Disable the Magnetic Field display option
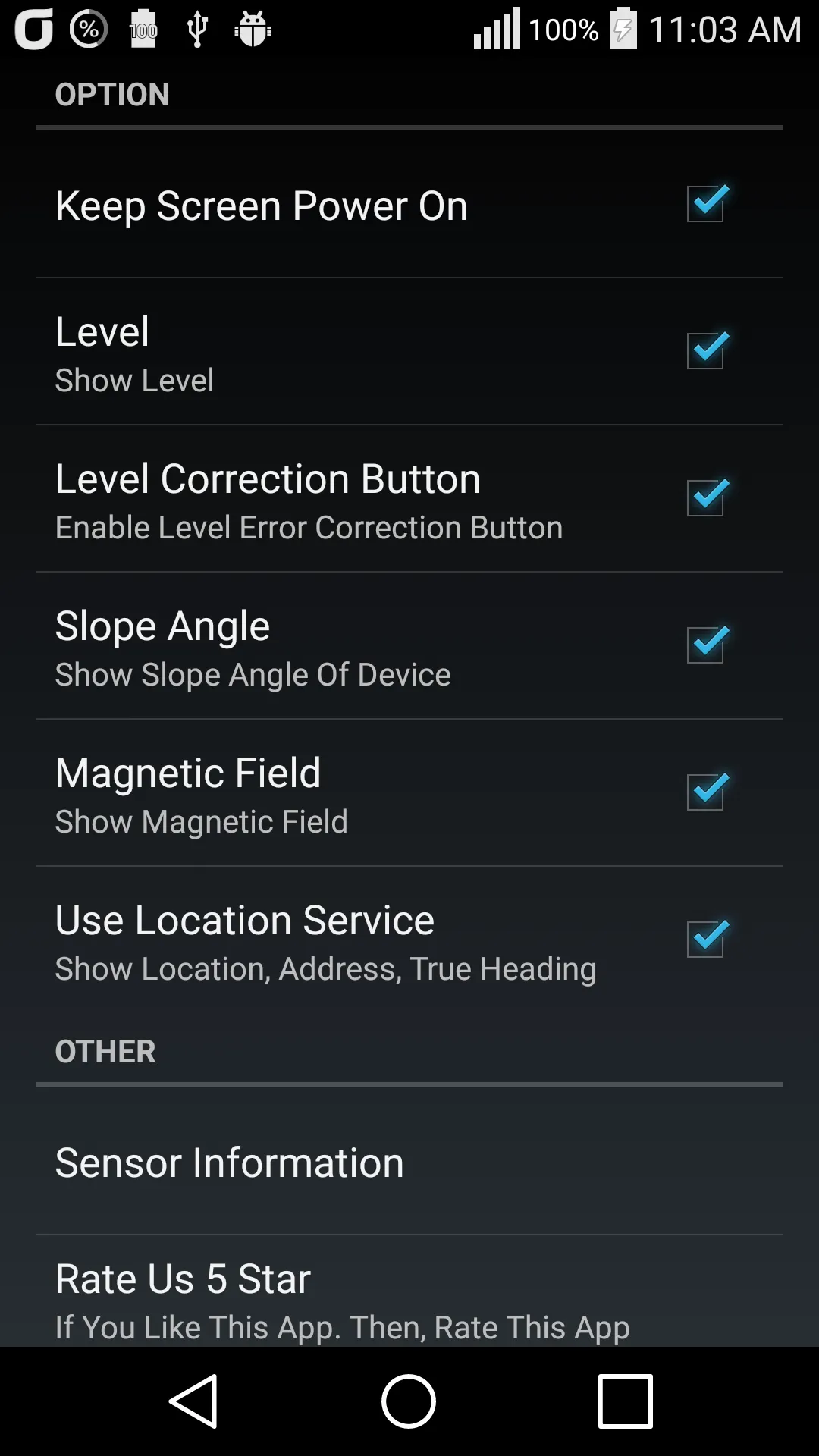Image resolution: width=819 pixels, height=1456 pixels. 706,790
